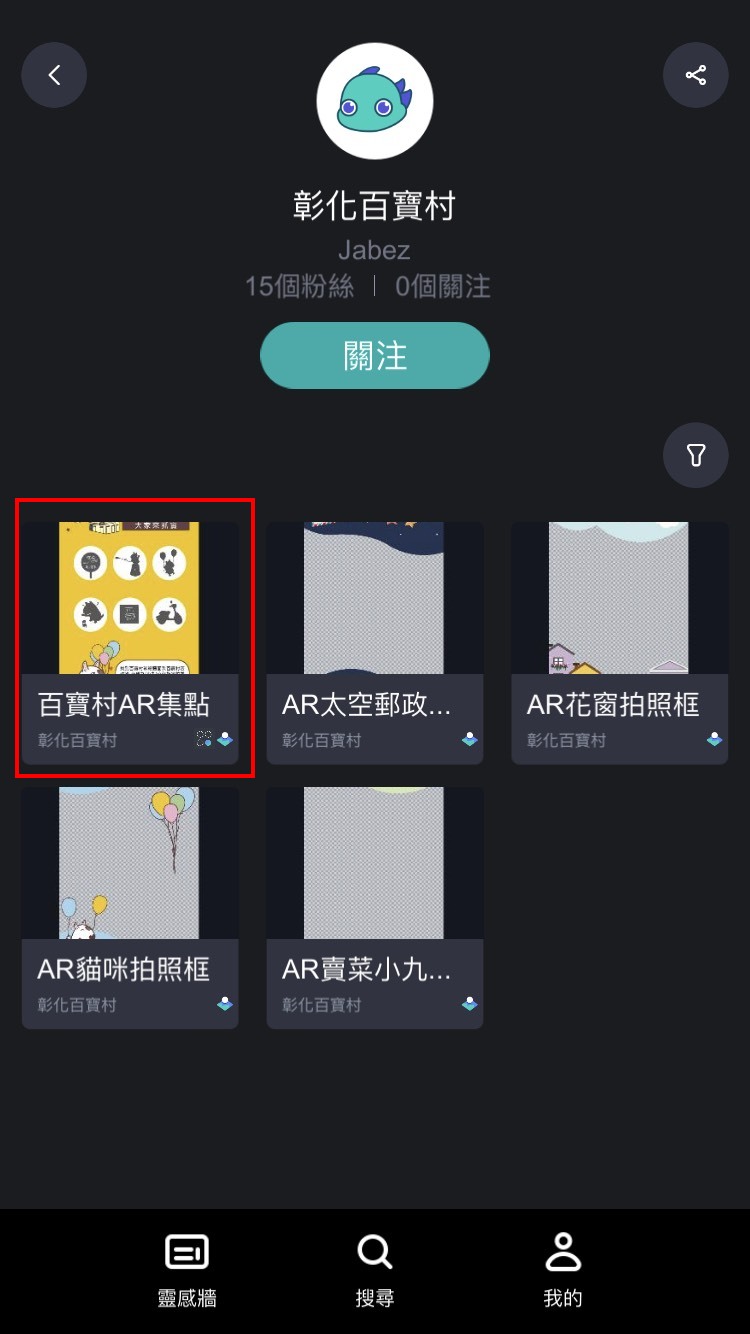This screenshot has width=750, height=1334.
Task: Switch to the 搜尋 tab
Action: [374, 1270]
